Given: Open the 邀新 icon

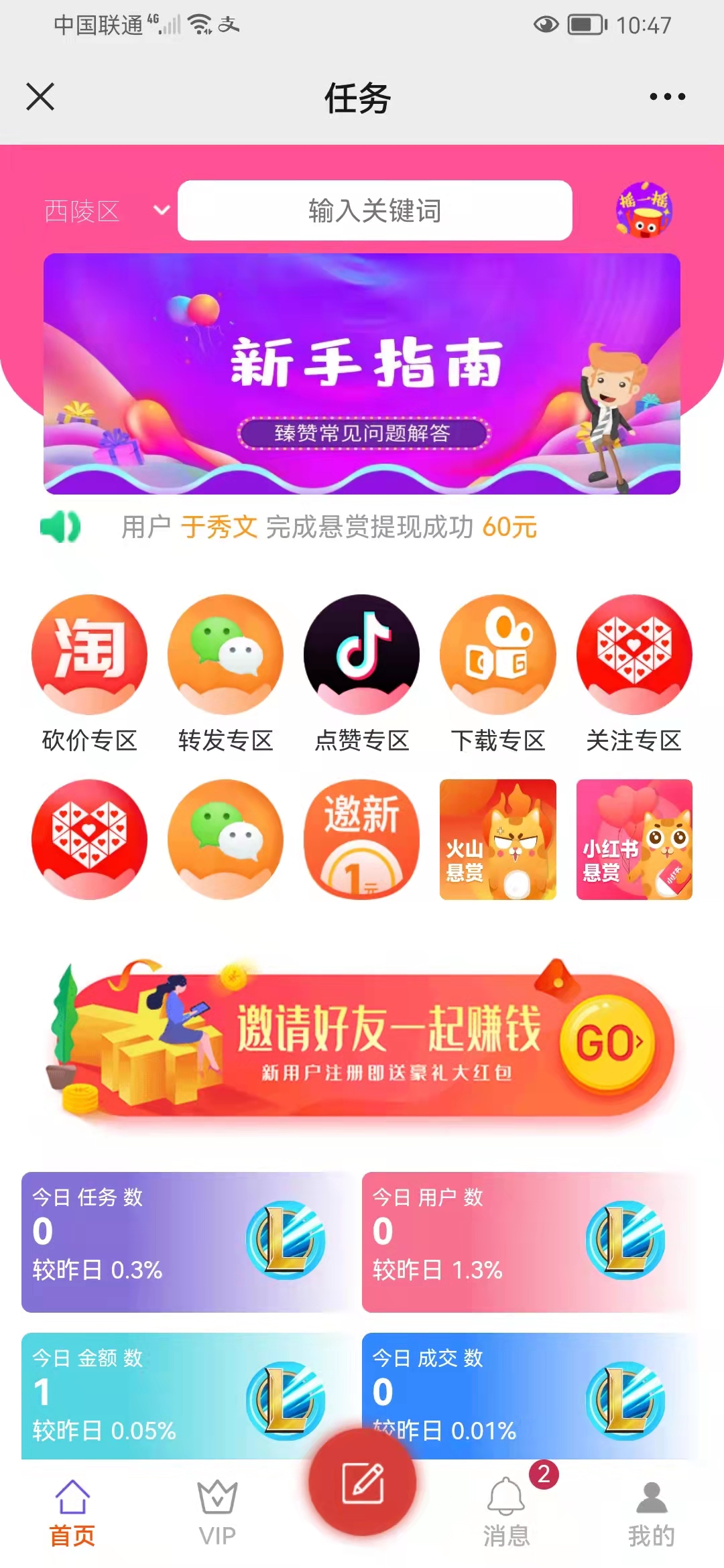Looking at the screenshot, I should coord(361,839).
